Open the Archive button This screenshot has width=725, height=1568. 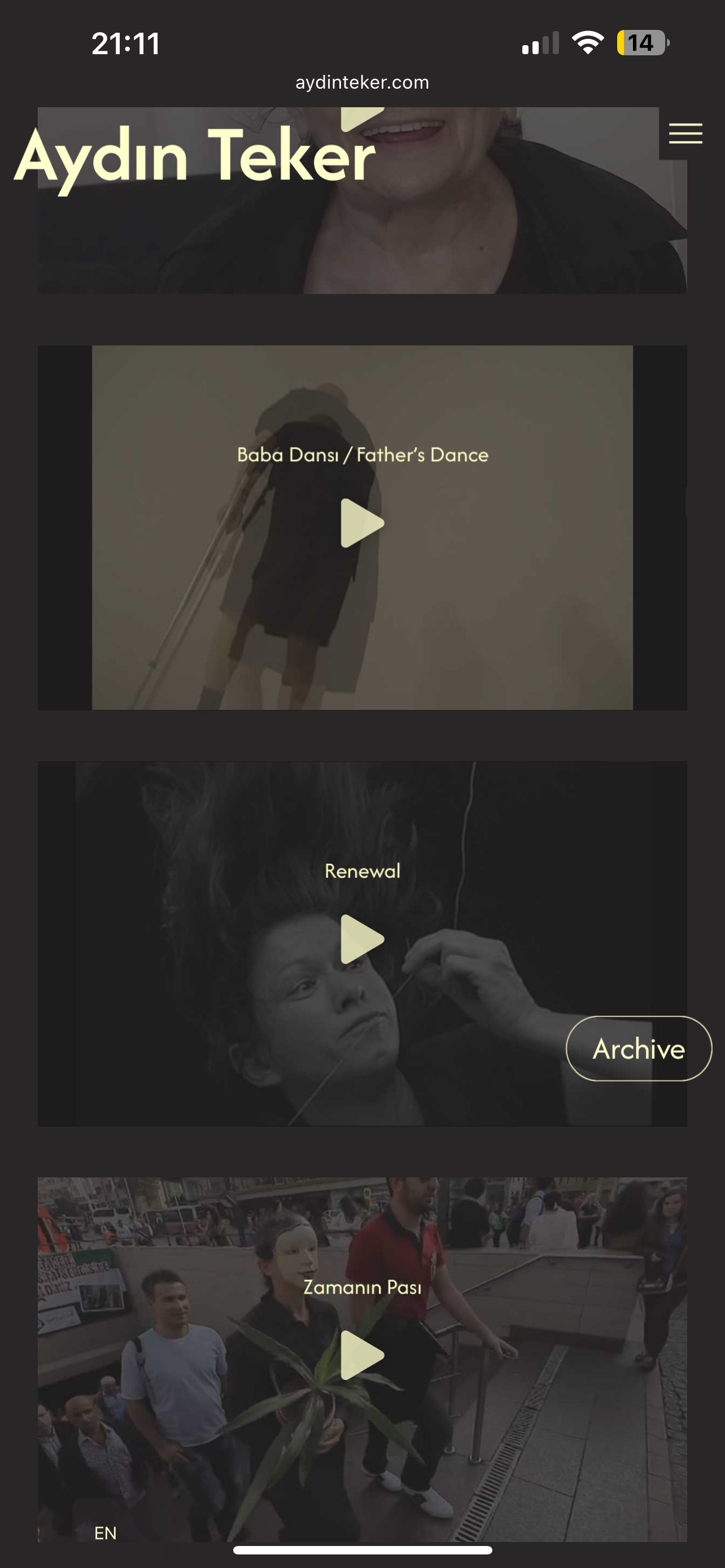(639, 1048)
